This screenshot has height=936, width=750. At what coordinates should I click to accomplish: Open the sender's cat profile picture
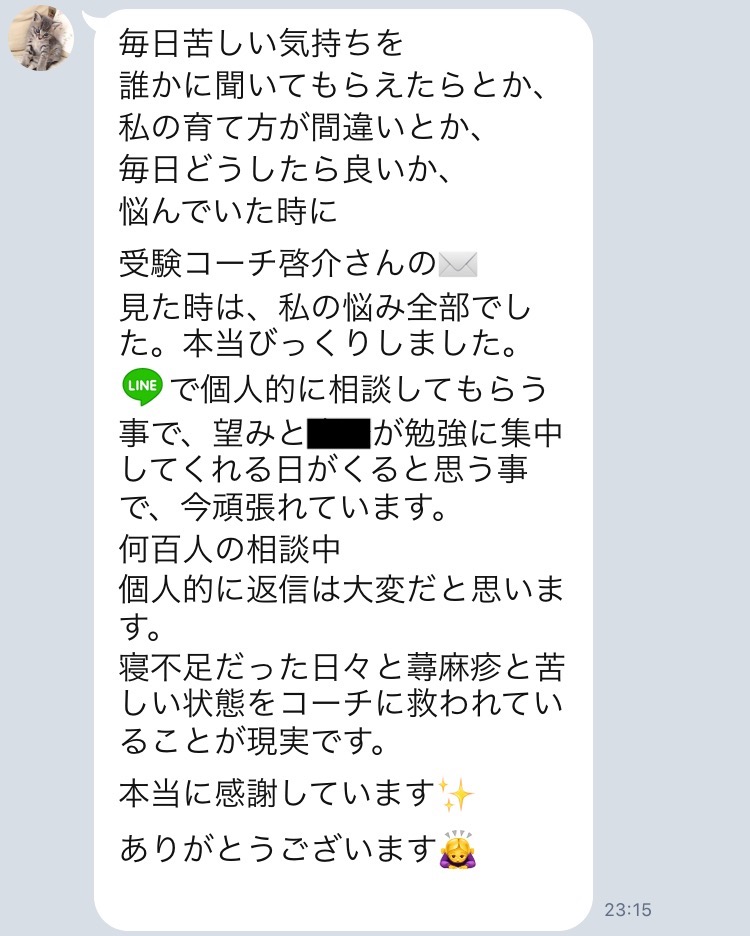tap(41, 37)
